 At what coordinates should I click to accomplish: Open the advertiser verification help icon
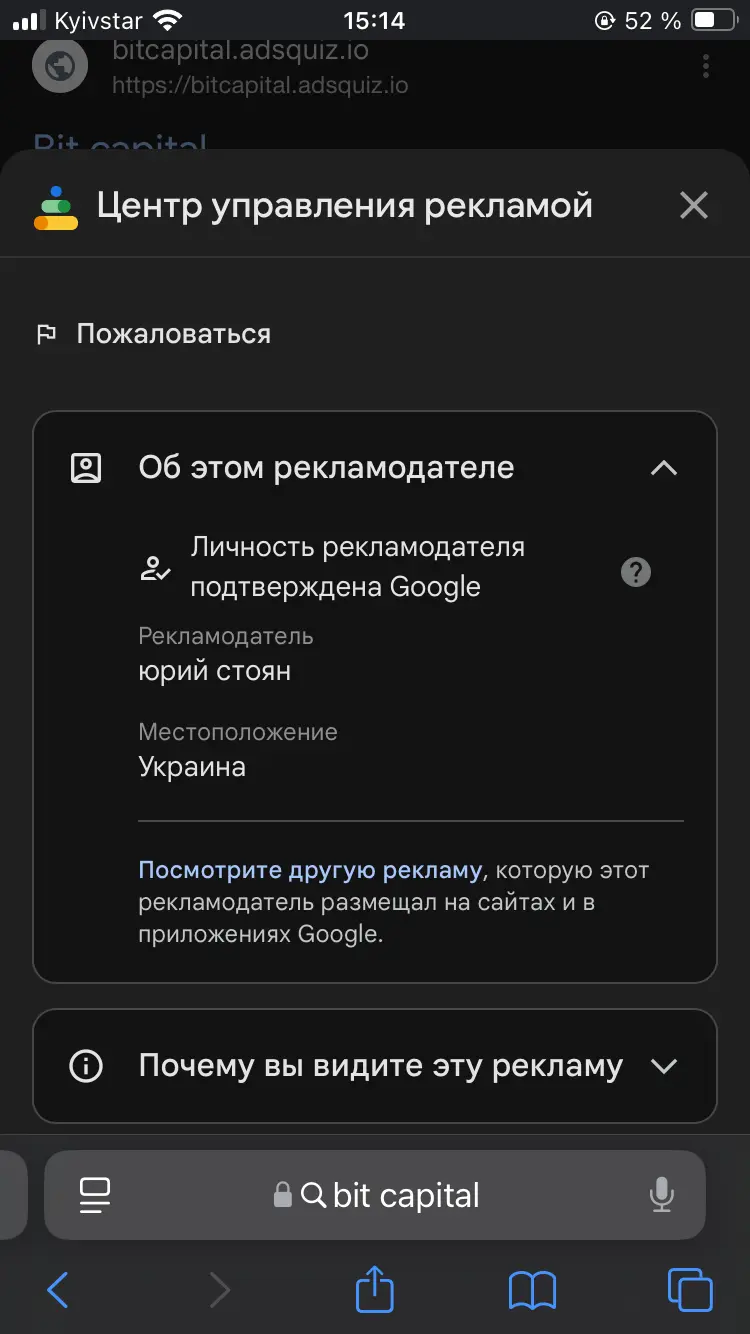click(x=636, y=572)
